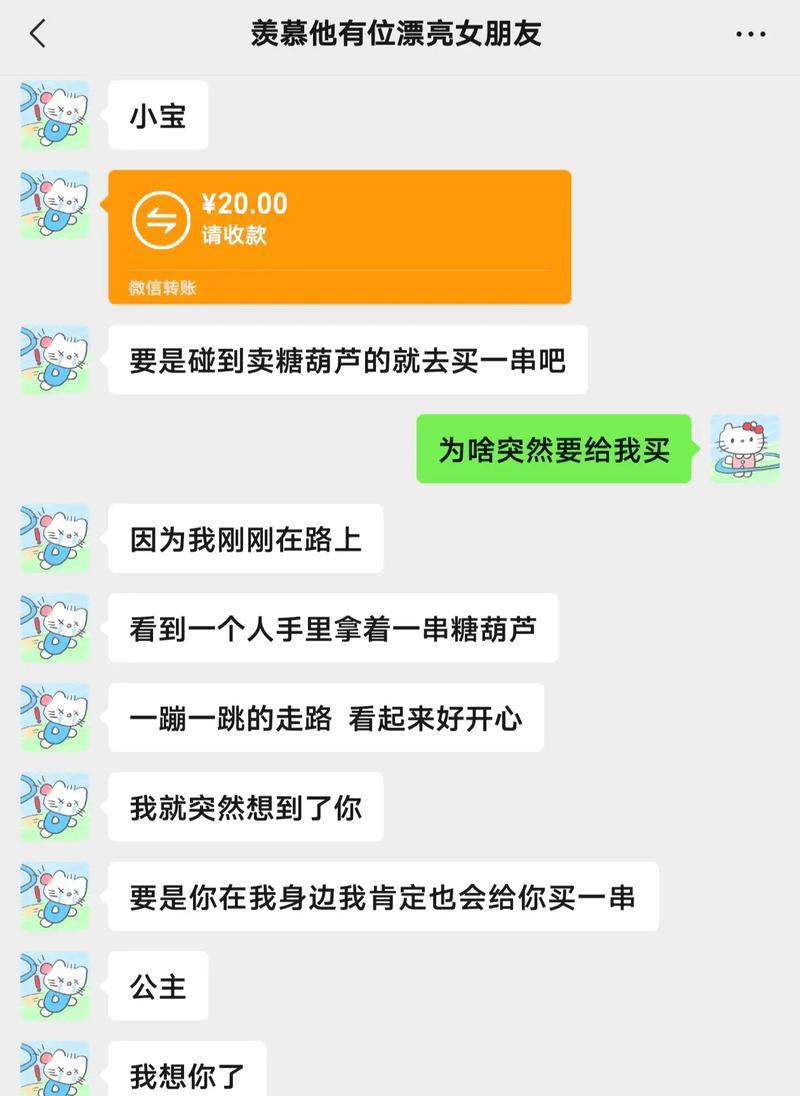Viewport: 800px width, 1096px height.
Task: Go back from the chat
Action: pyautogui.click(x=38, y=34)
